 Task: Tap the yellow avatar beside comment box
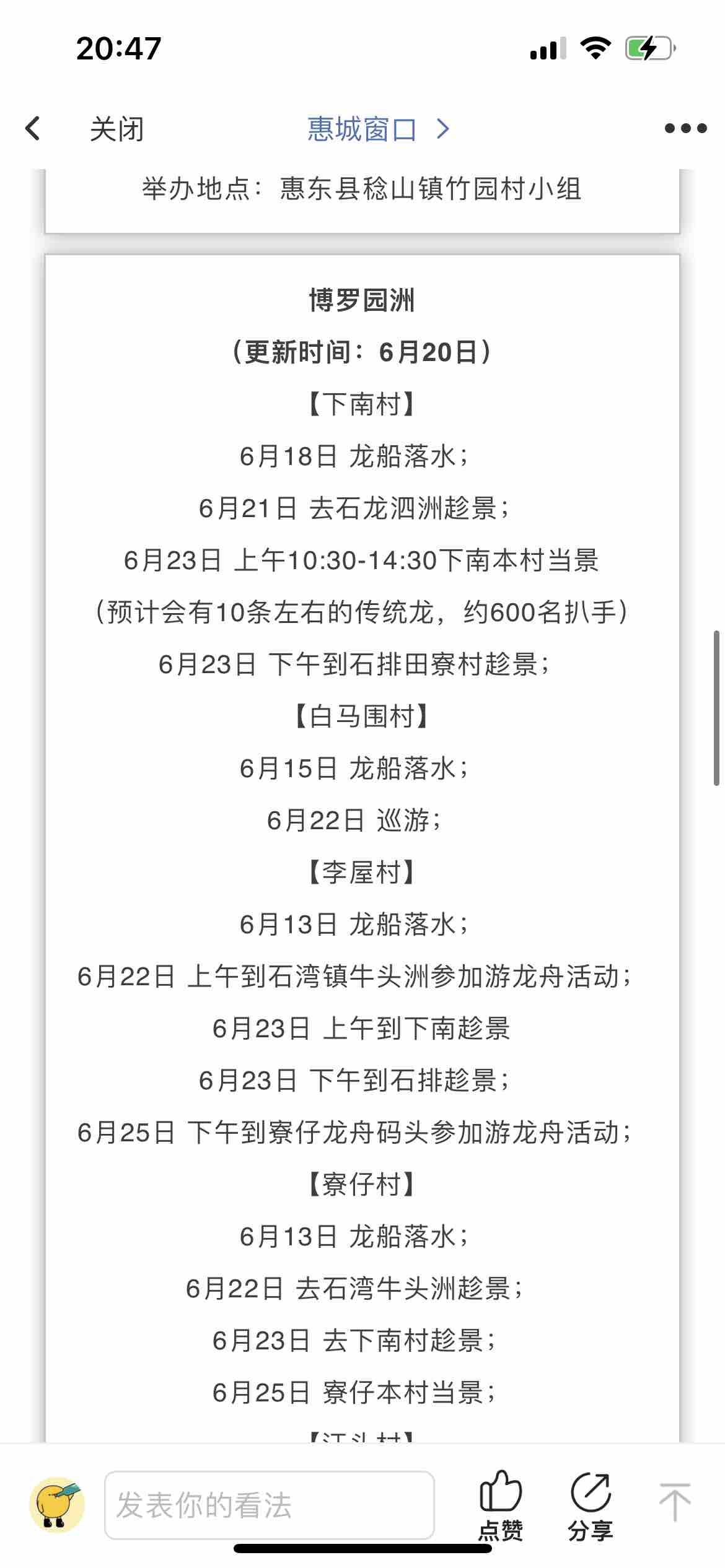pyautogui.click(x=56, y=1505)
